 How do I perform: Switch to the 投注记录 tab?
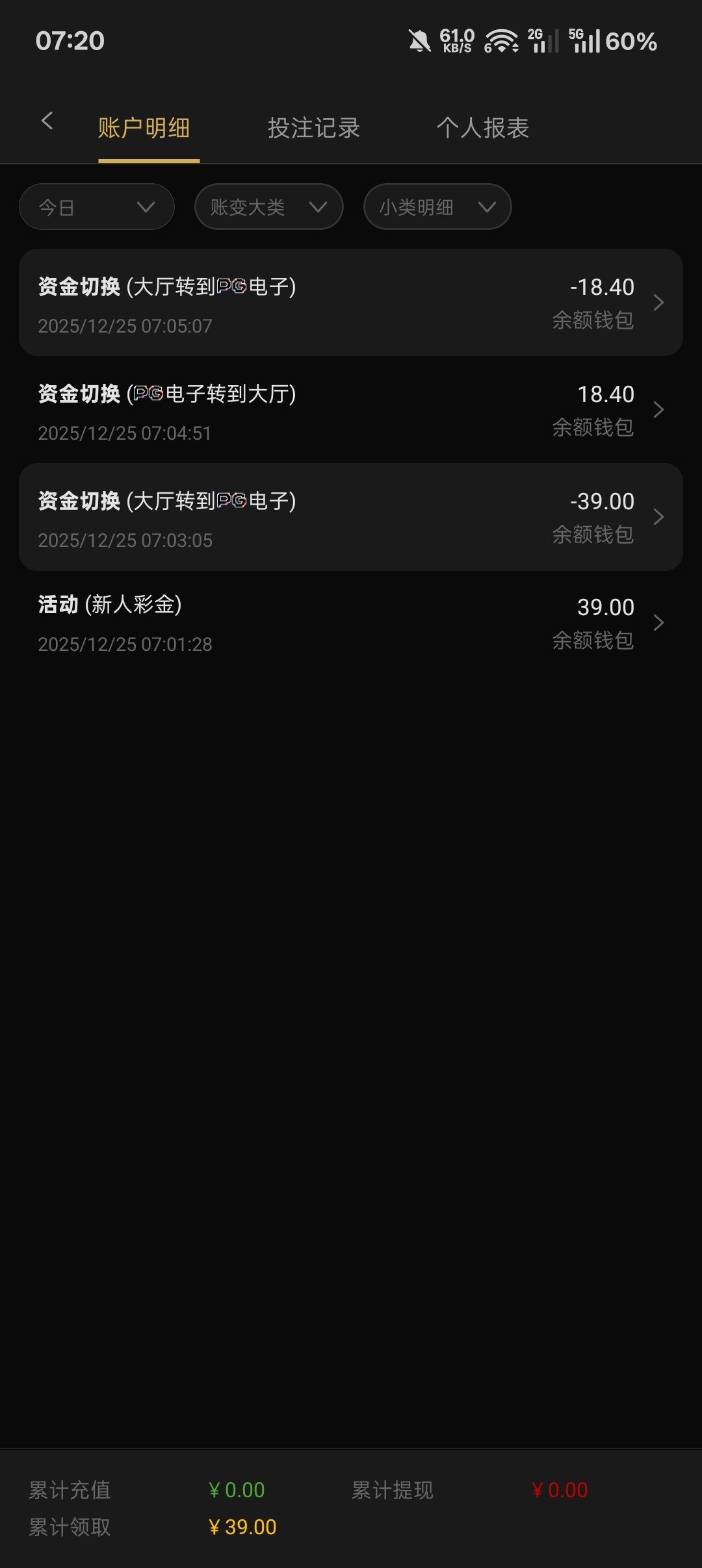[x=313, y=128]
